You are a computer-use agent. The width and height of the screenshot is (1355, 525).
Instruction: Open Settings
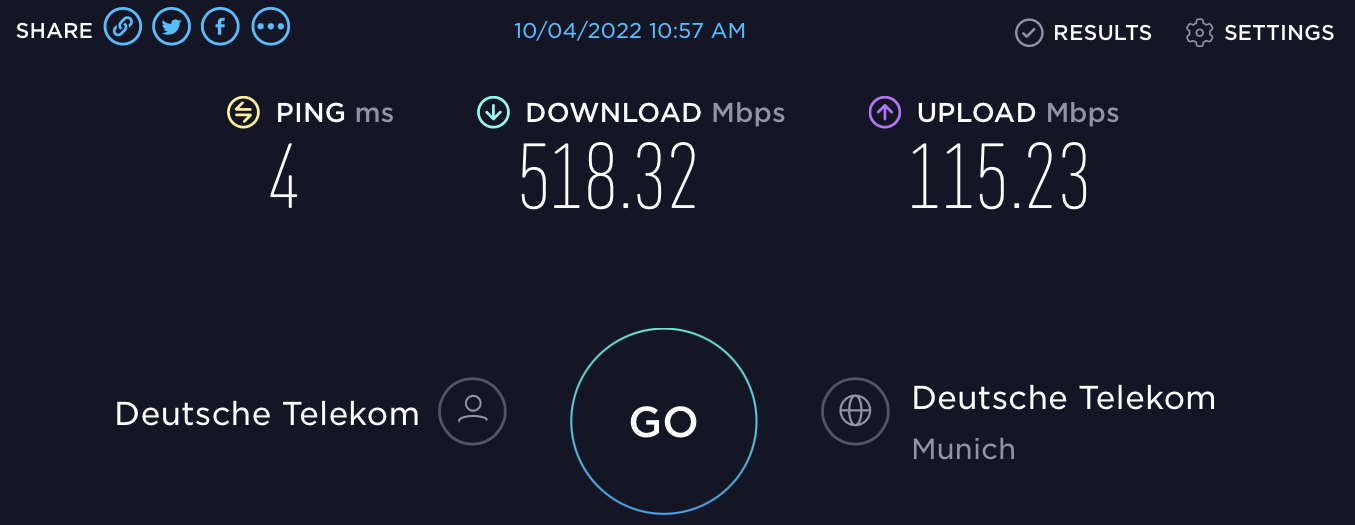pos(1259,33)
